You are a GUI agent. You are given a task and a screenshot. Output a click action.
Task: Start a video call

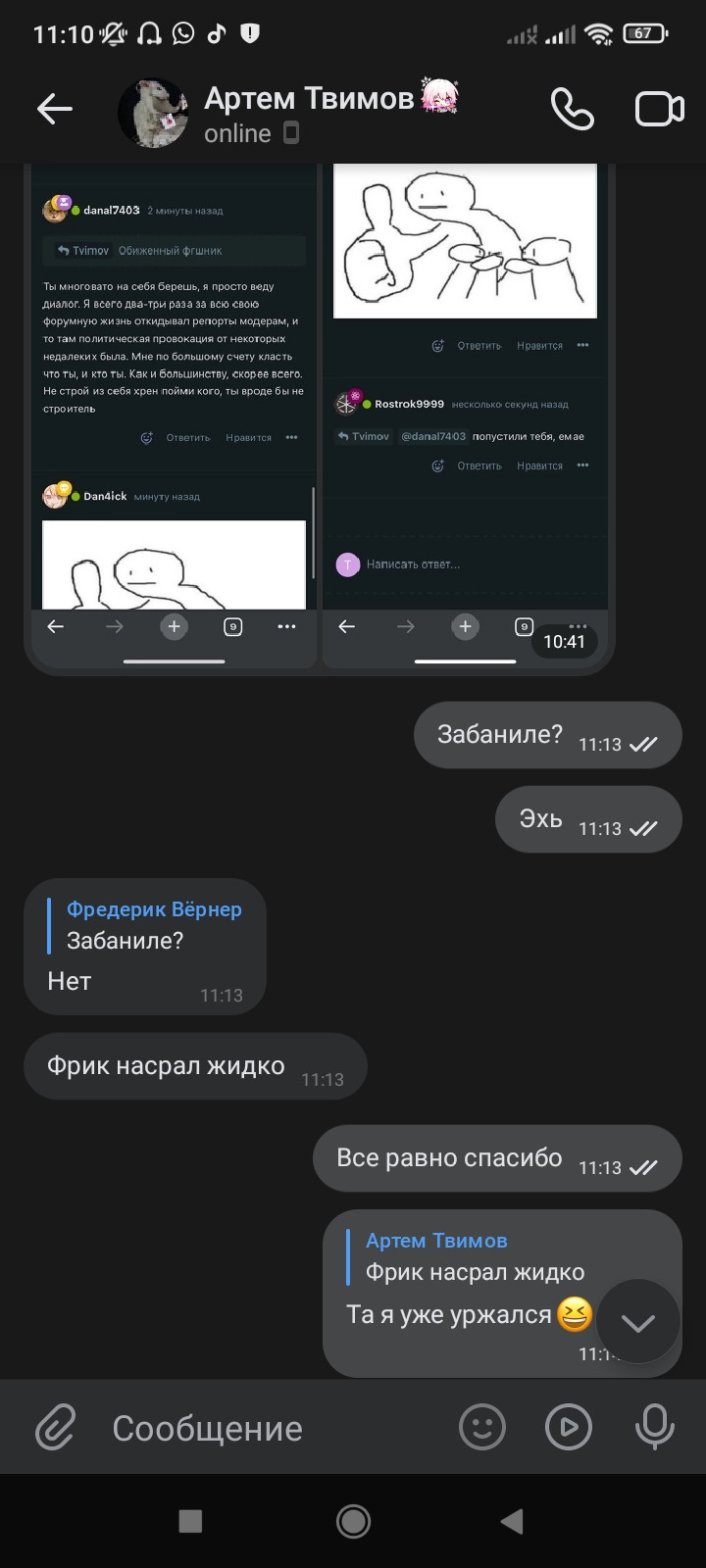point(659,109)
